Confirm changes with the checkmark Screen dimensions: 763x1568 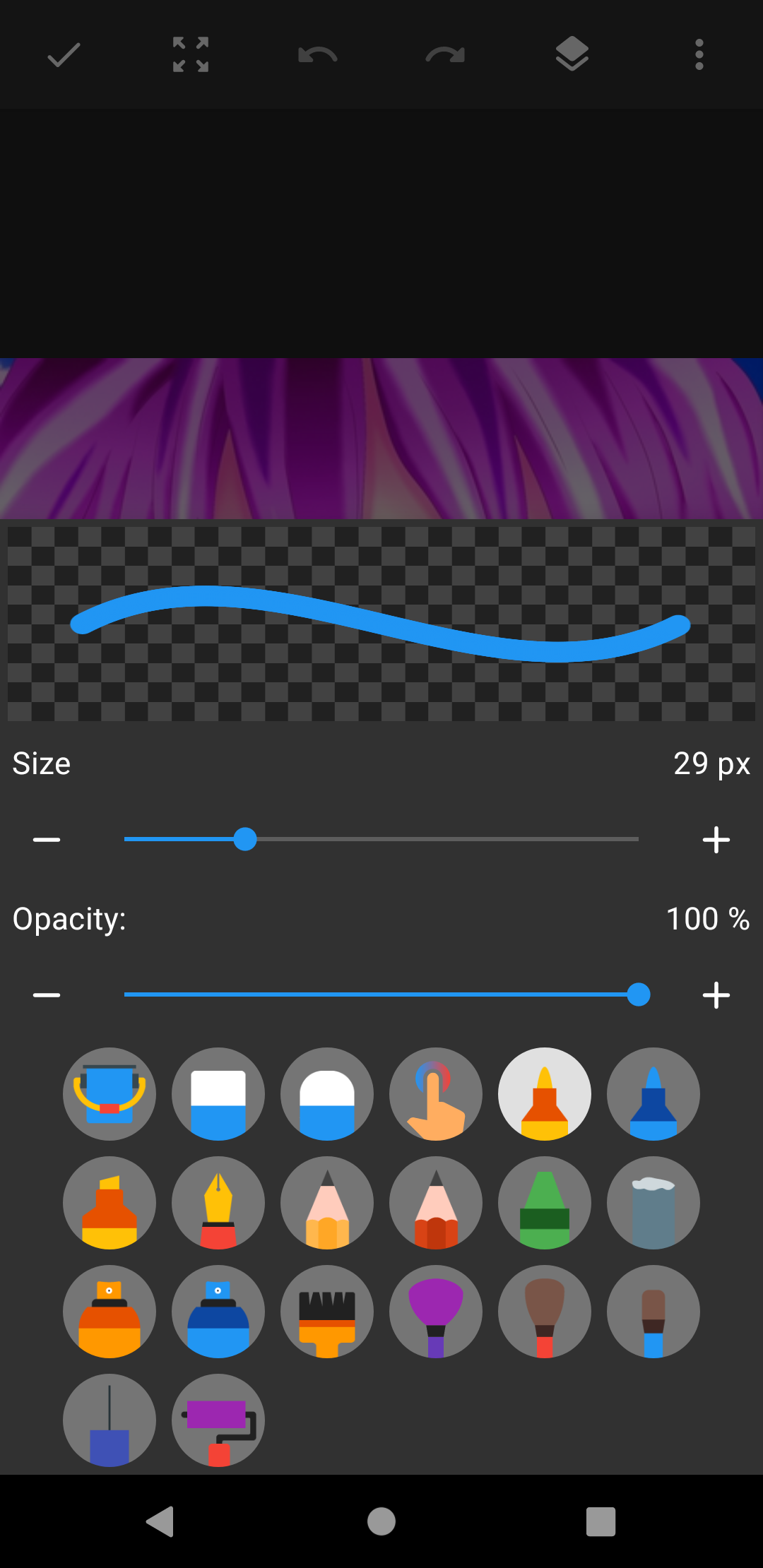click(x=64, y=54)
